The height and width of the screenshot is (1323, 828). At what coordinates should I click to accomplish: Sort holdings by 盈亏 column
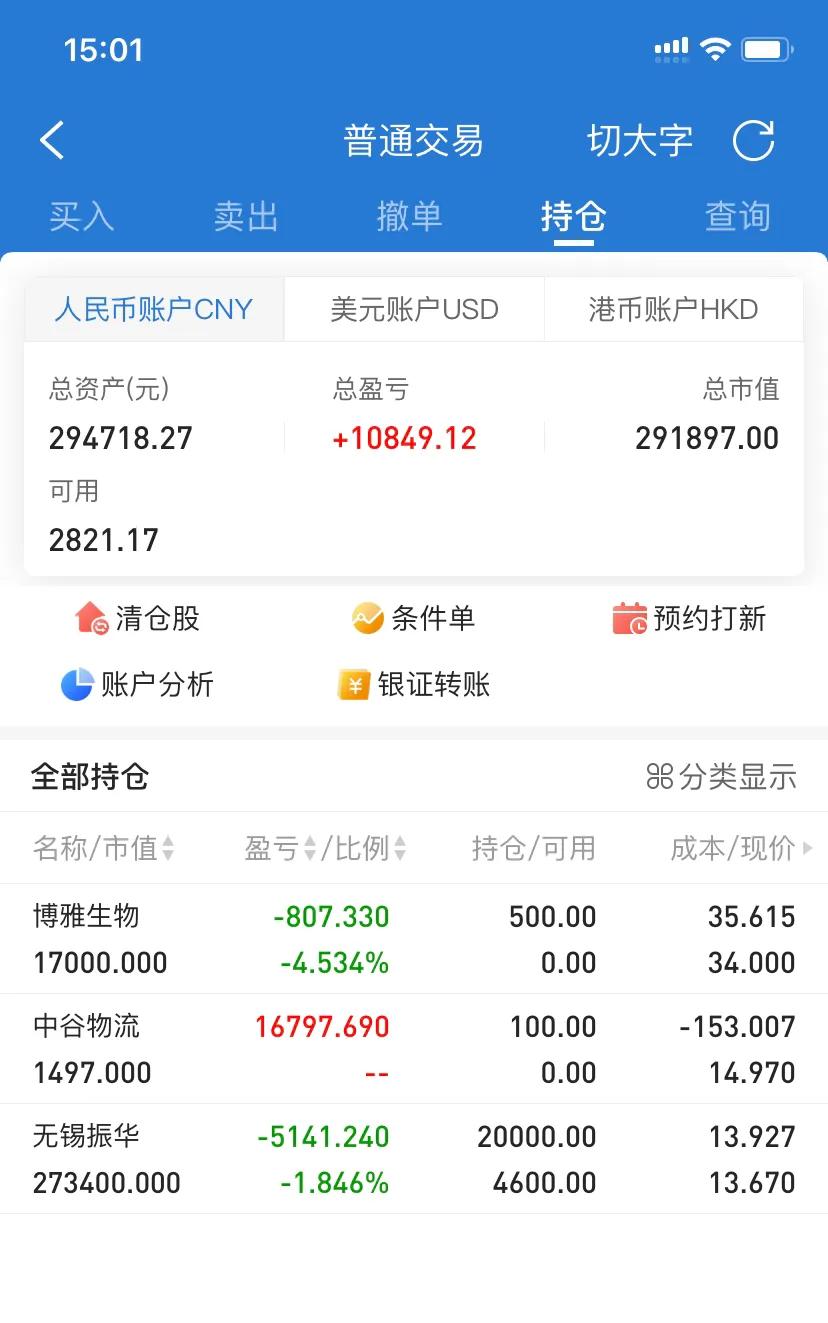pos(280,848)
